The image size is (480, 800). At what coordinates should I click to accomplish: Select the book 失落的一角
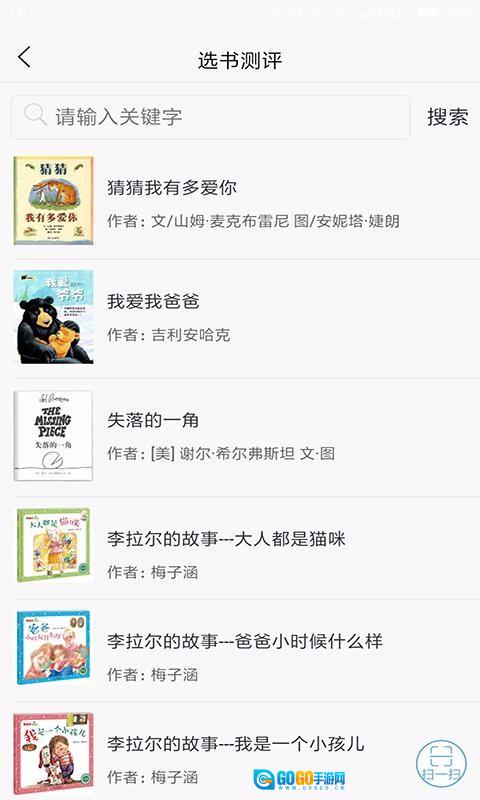point(240,437)
